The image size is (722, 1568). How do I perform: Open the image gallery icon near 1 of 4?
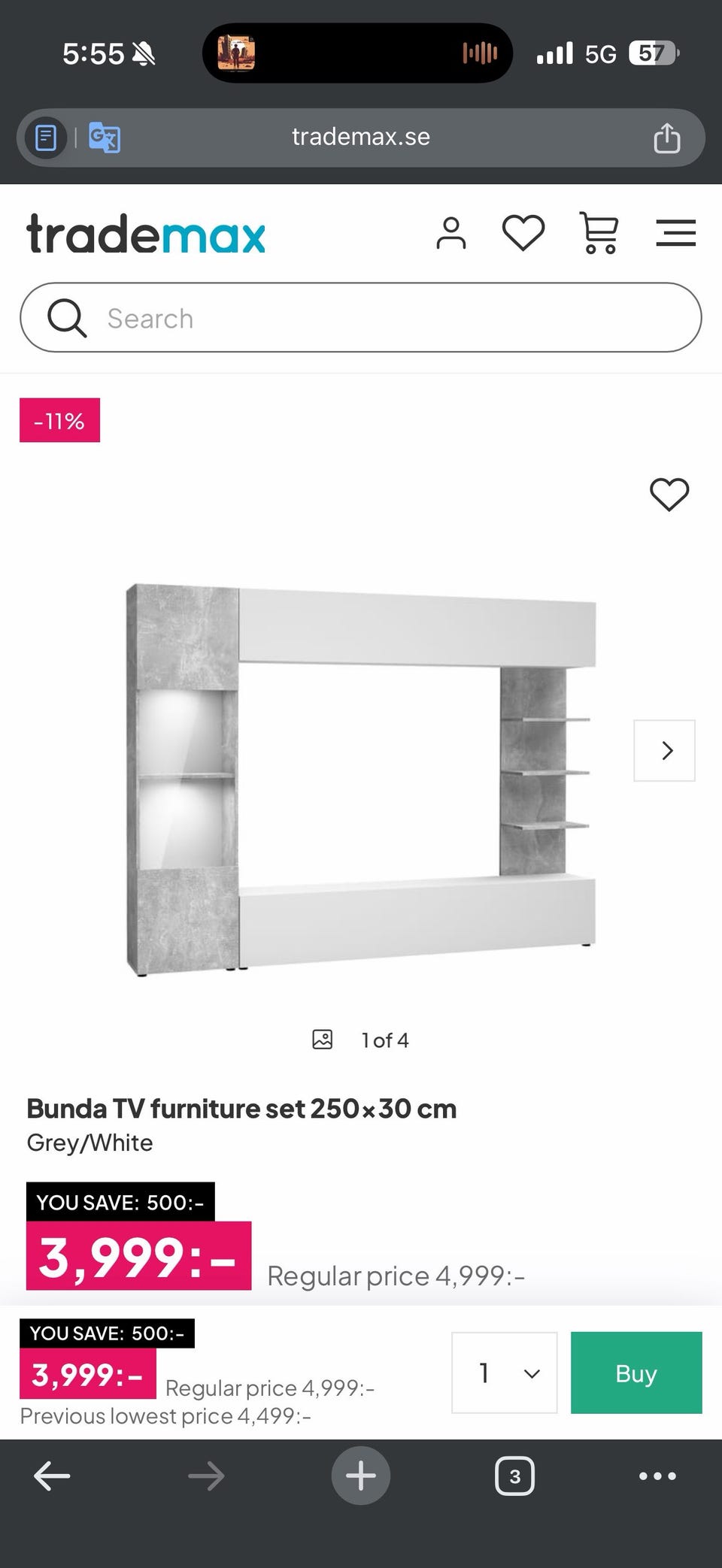click(x=322, y=1040)
